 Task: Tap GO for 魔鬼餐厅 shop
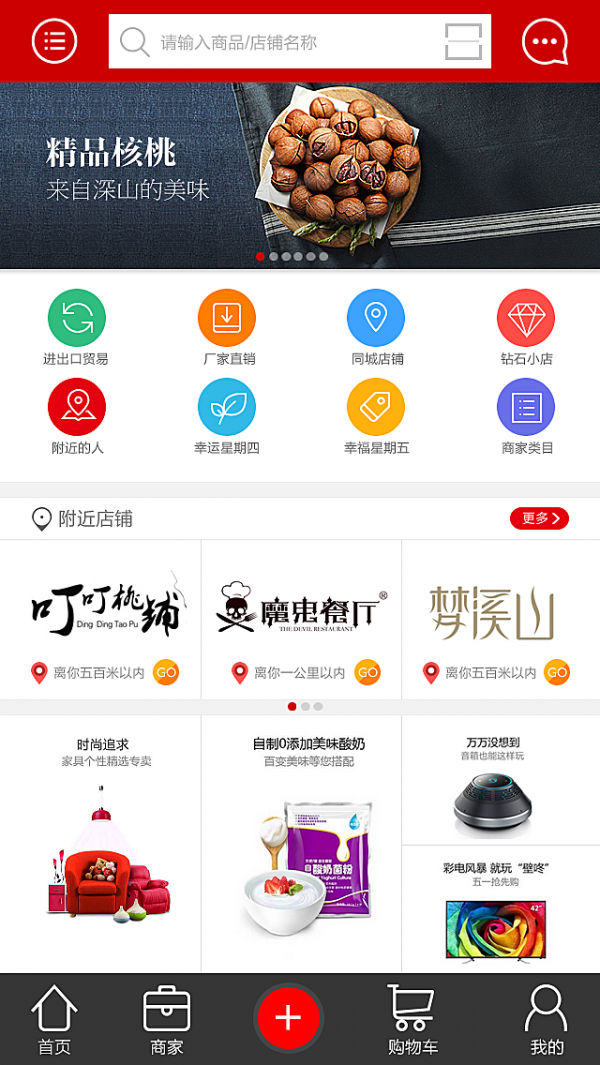click(368, 672)
